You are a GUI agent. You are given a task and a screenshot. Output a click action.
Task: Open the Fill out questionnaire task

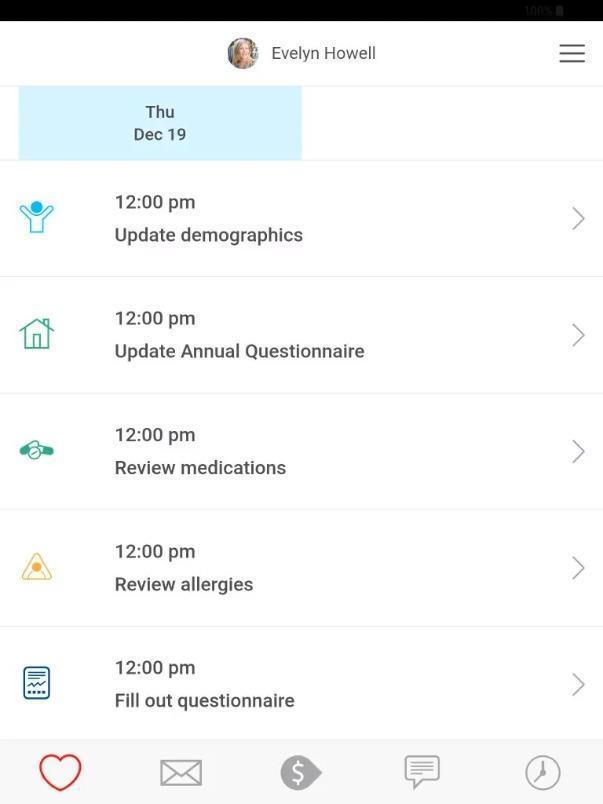pyautogui.click(x=300, y=684)
